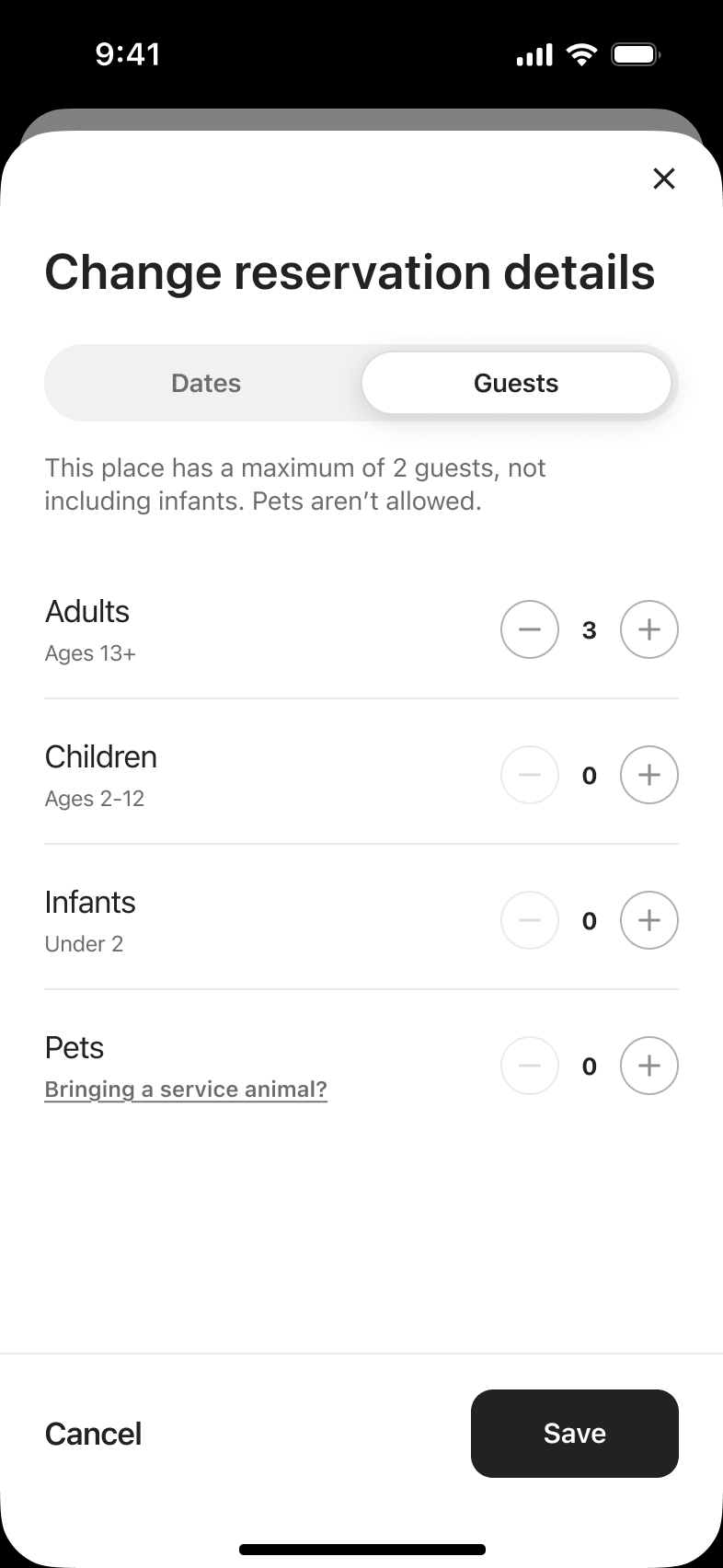Image resolution: width=723 pixels, height=1568 pixels.
Task: Cancel the reservation changes
Action: pos(93,1434)
